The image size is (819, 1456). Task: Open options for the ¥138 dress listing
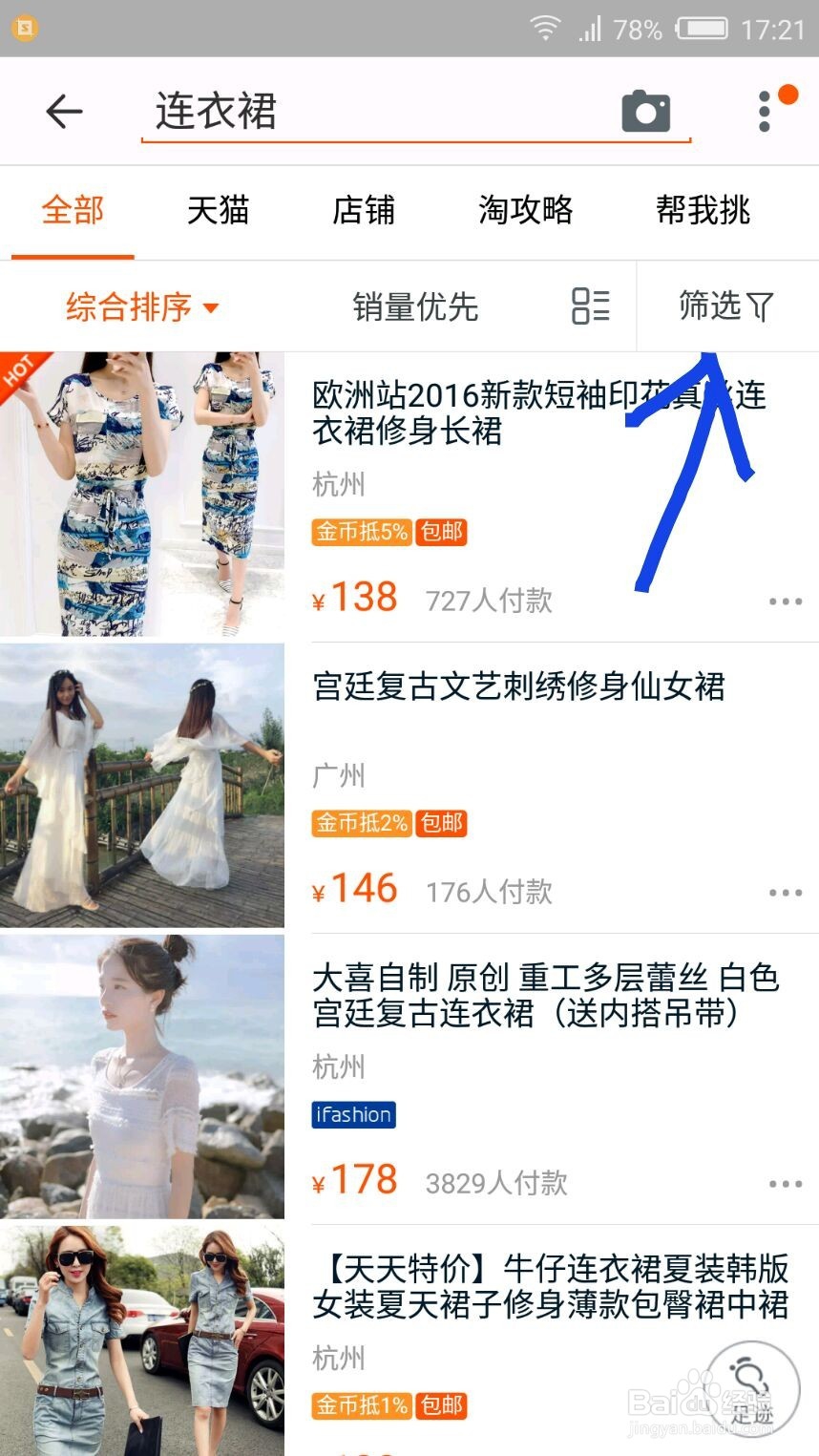click(x=785, y=600)
